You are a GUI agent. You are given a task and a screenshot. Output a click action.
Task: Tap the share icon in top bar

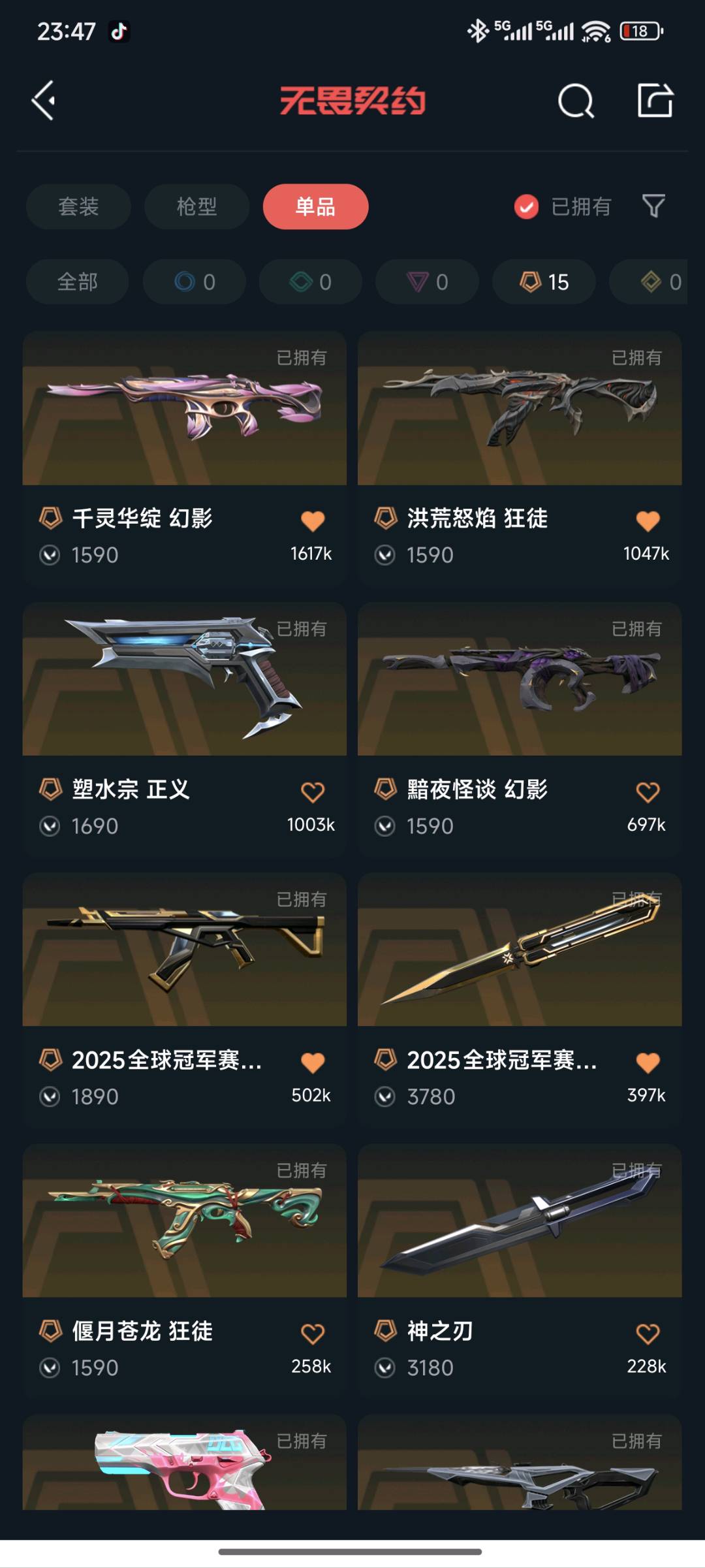(655, 101)
